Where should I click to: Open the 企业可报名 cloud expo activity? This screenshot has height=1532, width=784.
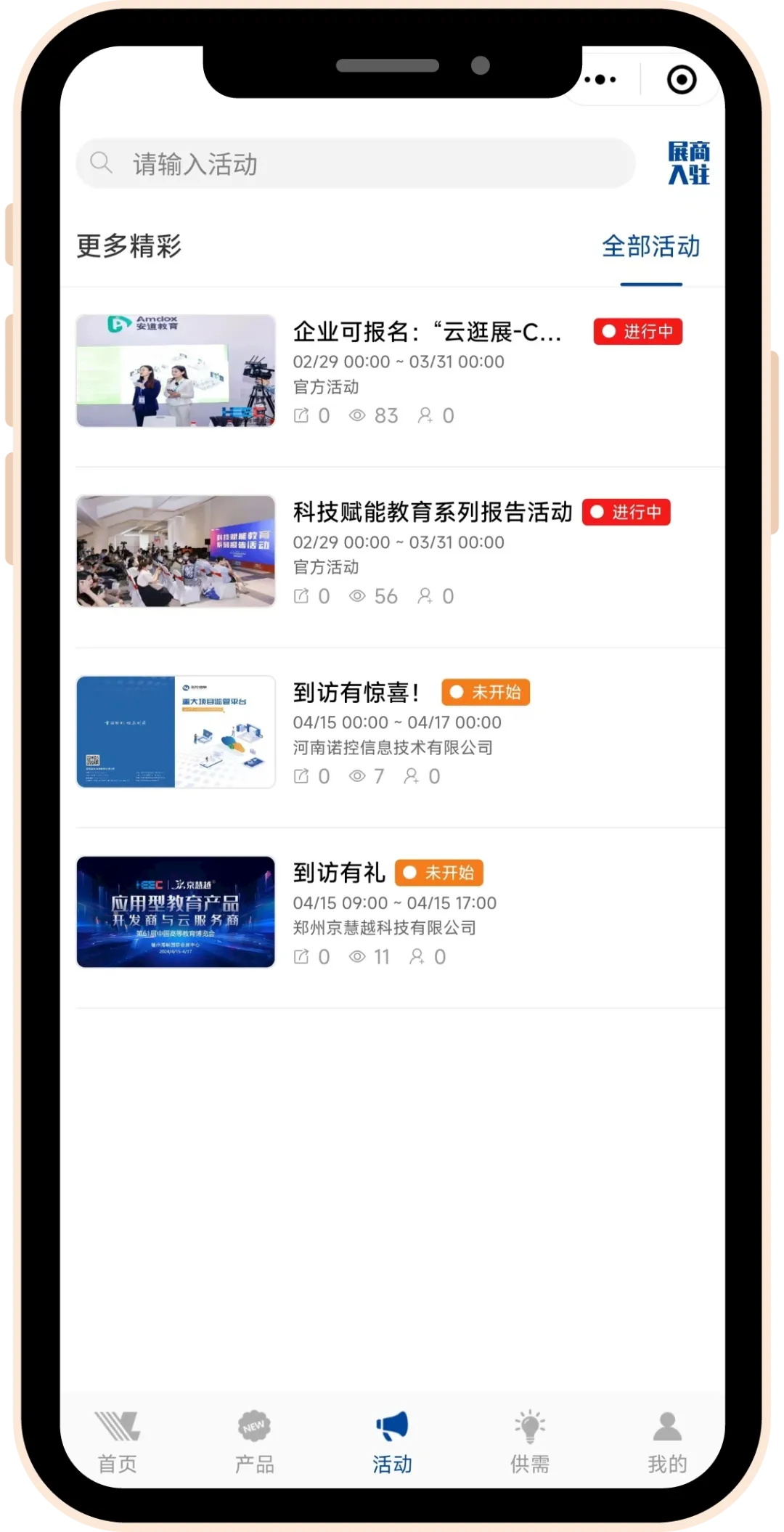click(428, 332)
